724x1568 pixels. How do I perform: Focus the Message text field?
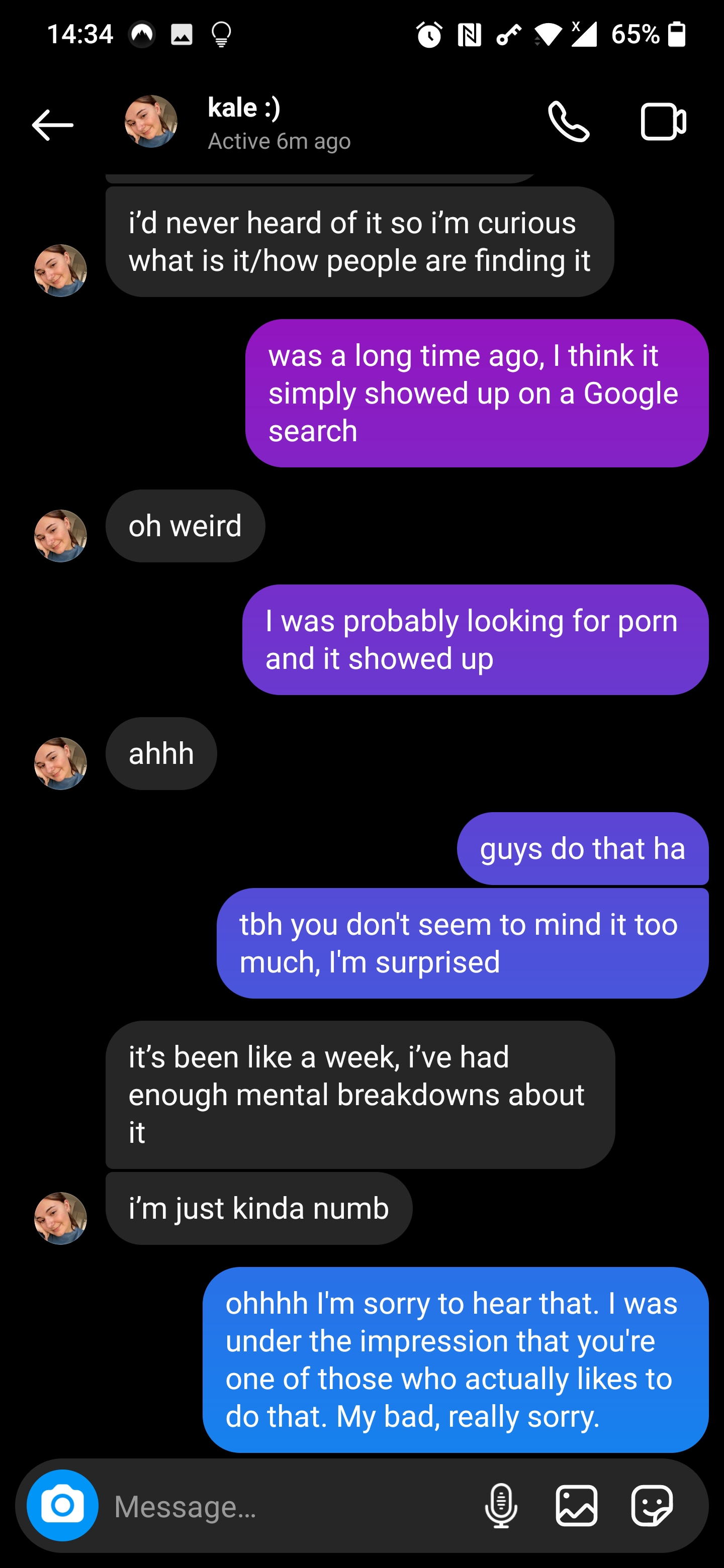pyautogui.click(x=286, y=1507)
